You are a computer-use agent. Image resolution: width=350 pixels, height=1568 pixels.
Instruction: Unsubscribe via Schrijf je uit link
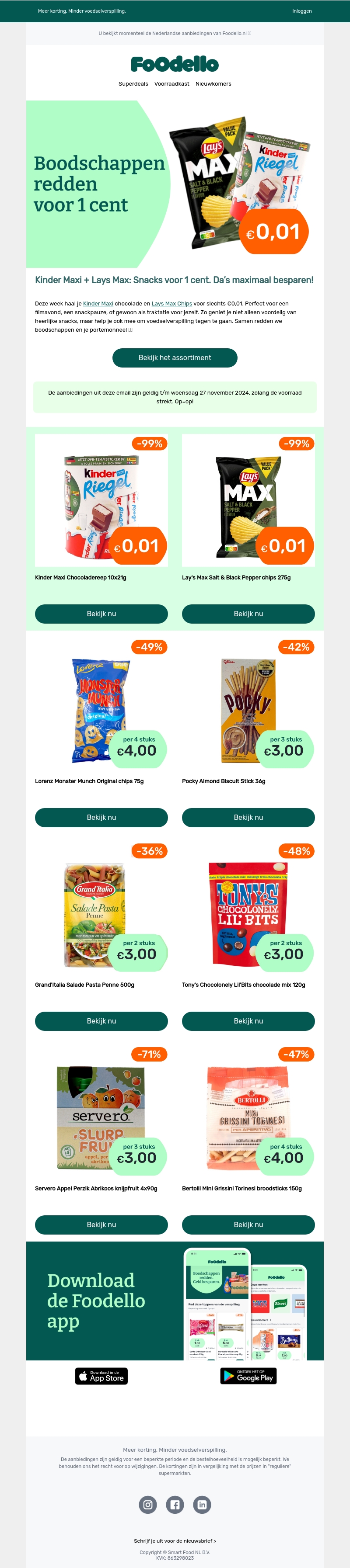pyautogui.click(x=175, y=1540)
